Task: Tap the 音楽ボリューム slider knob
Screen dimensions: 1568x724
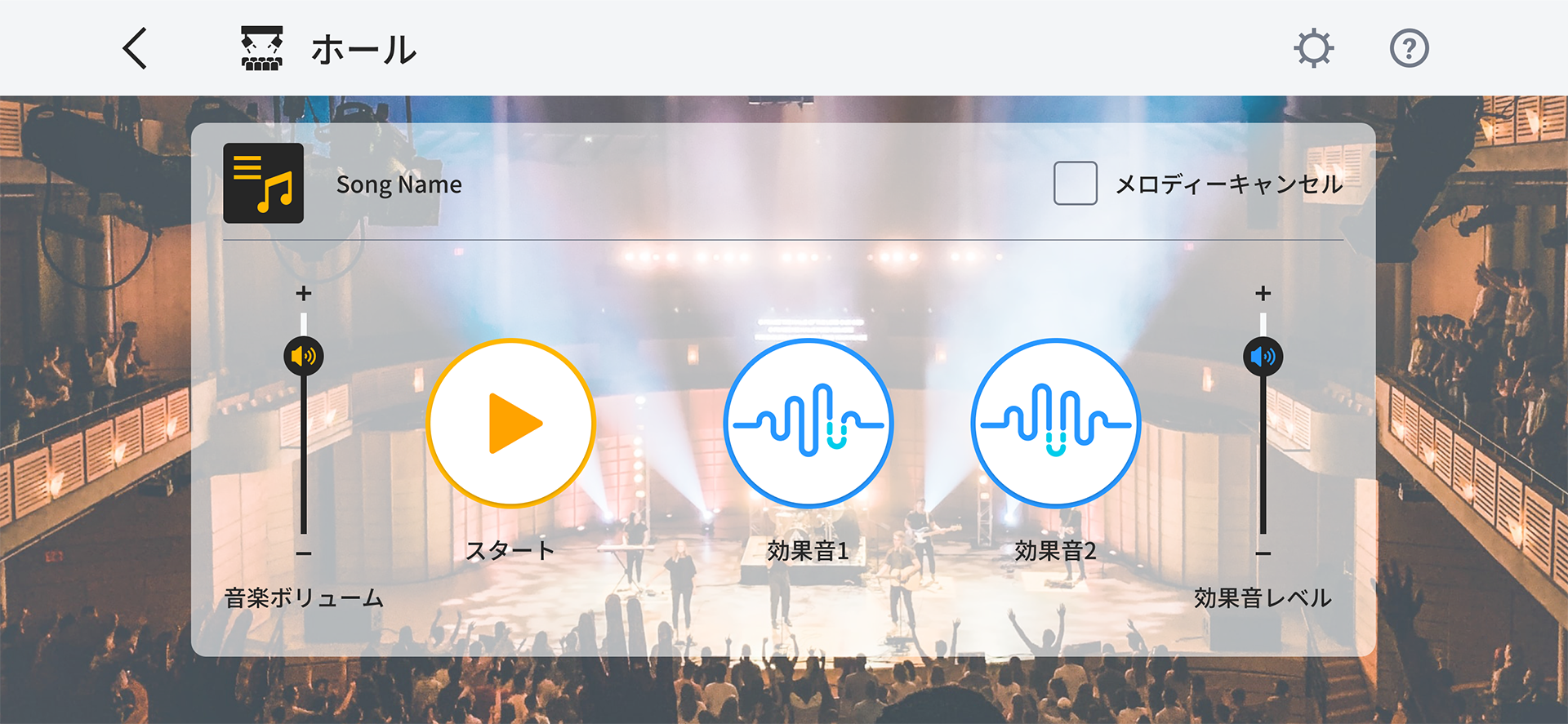Action: click(x=304, y=357)
